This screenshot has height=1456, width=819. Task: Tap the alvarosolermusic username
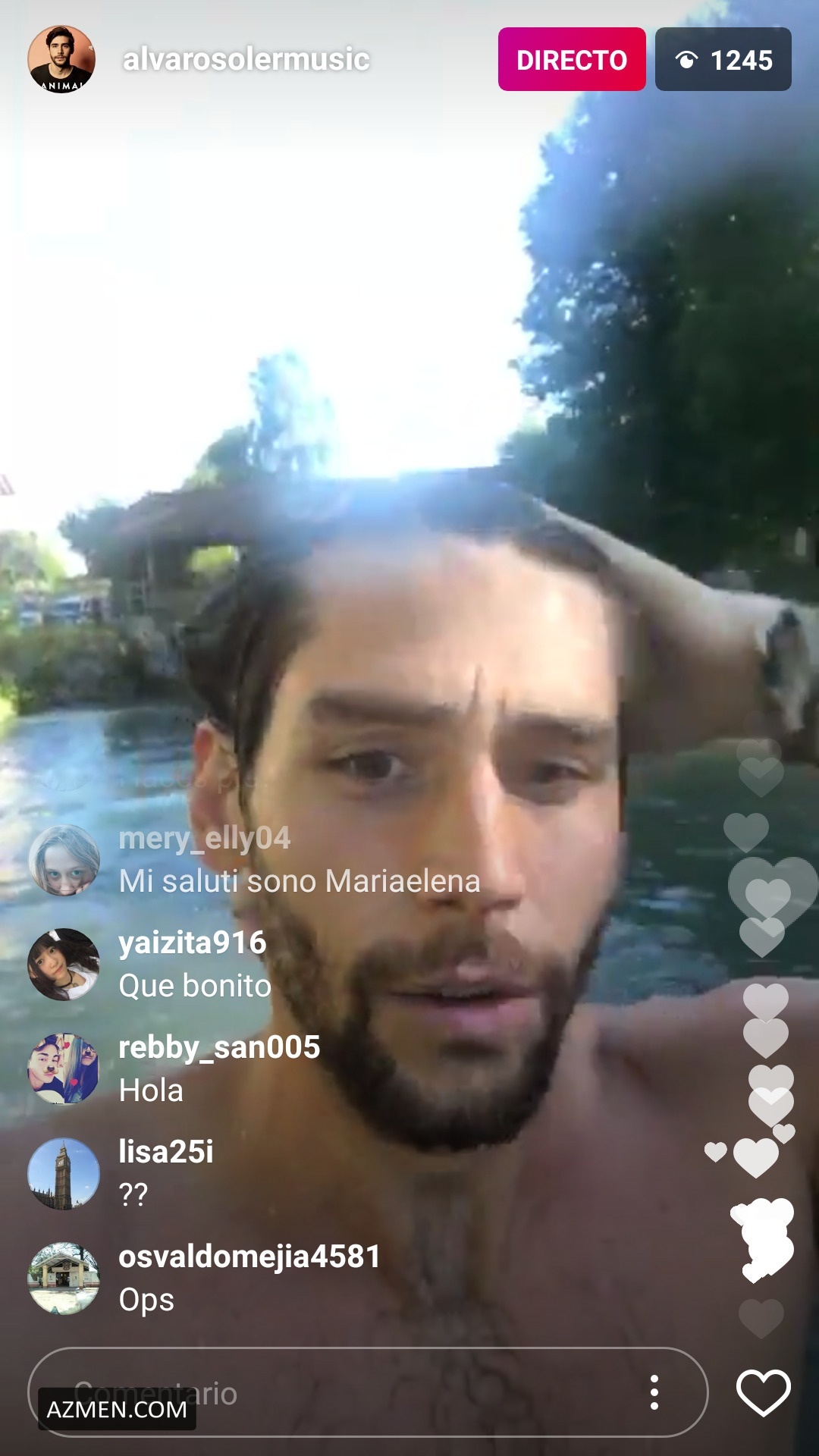click(x=246, y=59)
